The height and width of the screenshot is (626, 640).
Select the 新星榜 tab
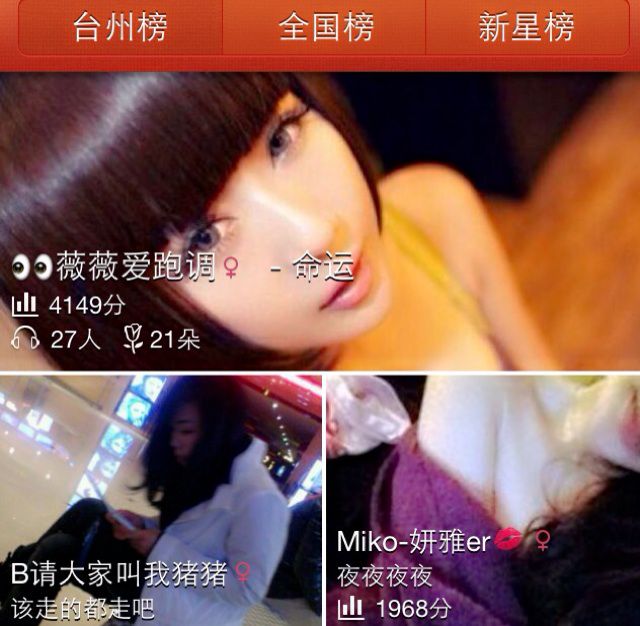(527, 28)
